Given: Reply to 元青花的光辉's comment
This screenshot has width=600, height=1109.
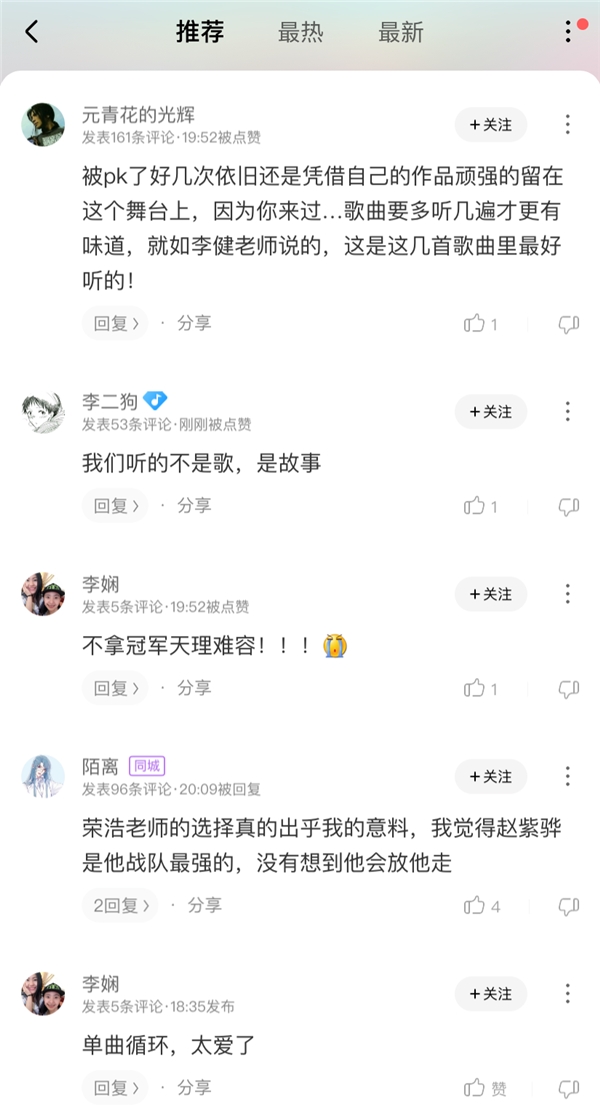Looking at the screenshot, I should click(x=114, y=323).
